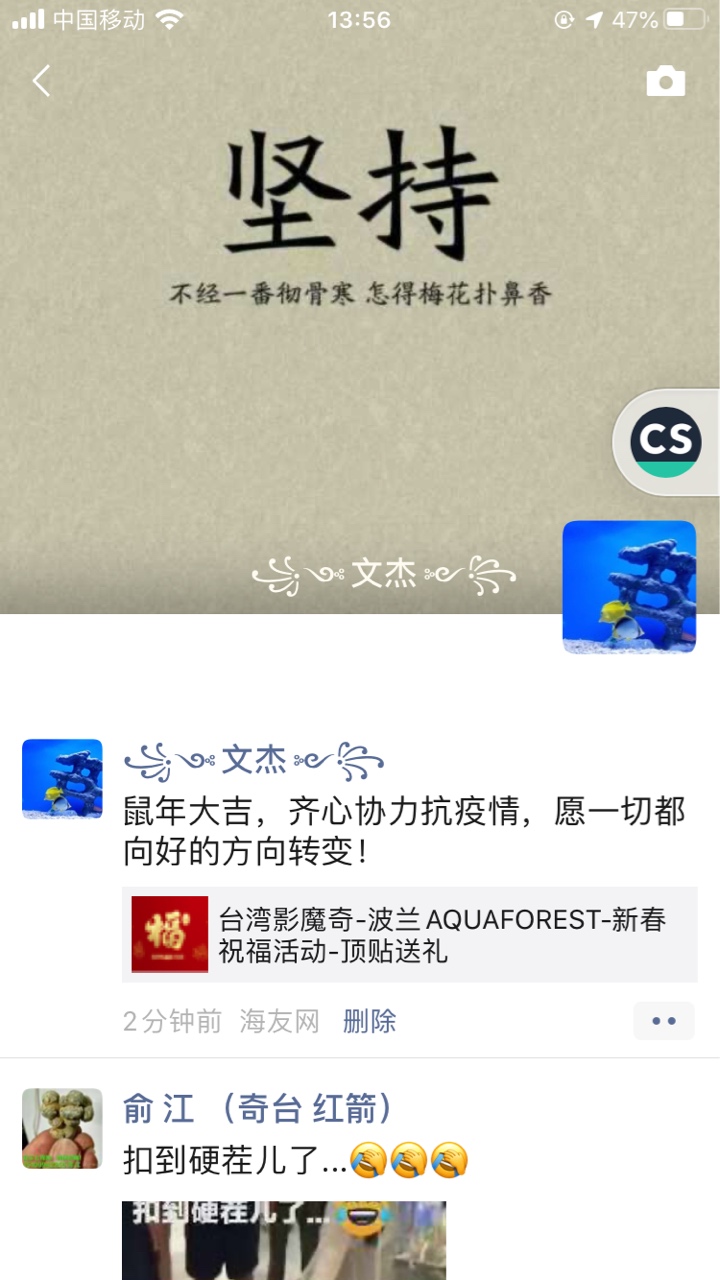
Task: Open the camera to post a moment
Action: click(x=665, y=81)
